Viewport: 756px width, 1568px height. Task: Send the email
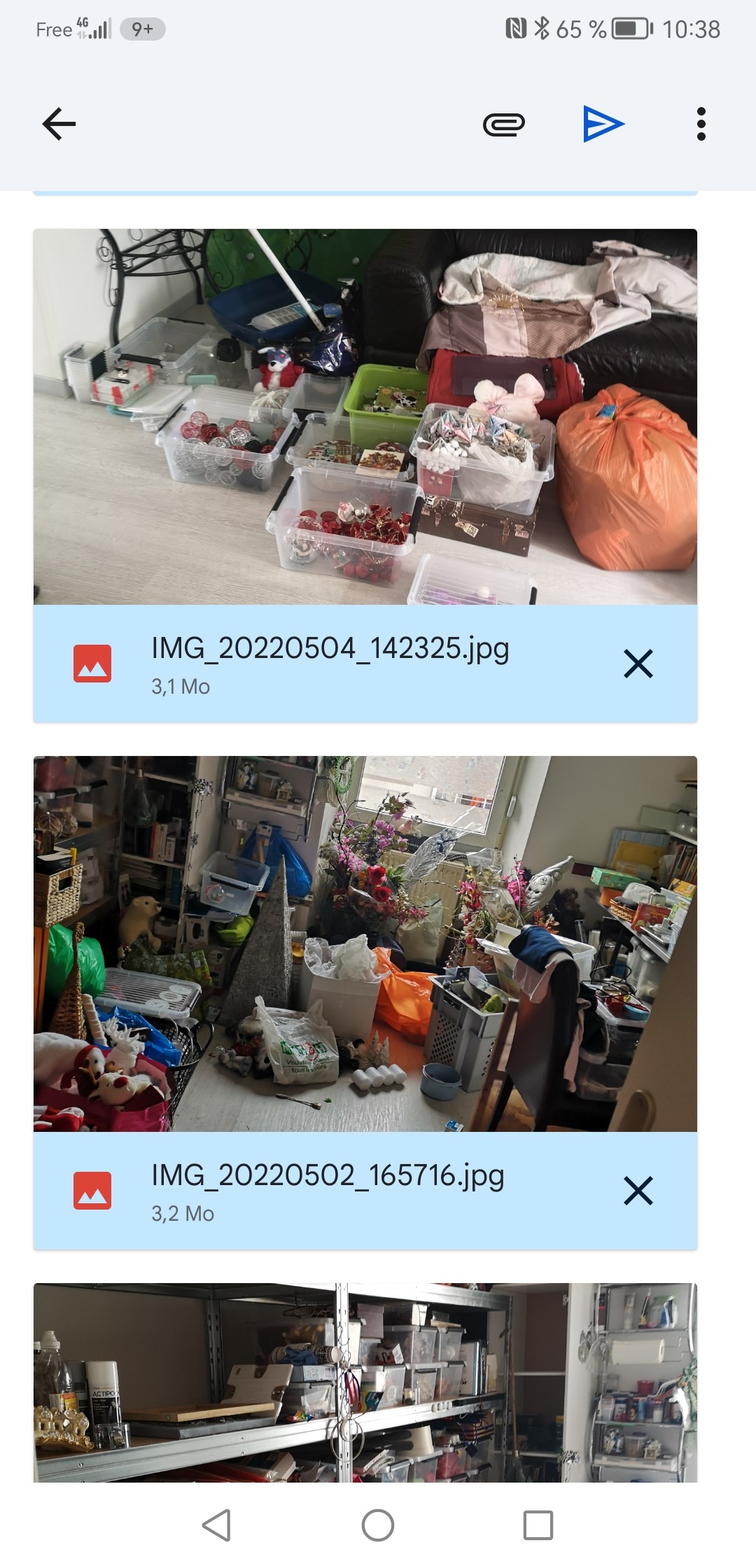[603, 125]
